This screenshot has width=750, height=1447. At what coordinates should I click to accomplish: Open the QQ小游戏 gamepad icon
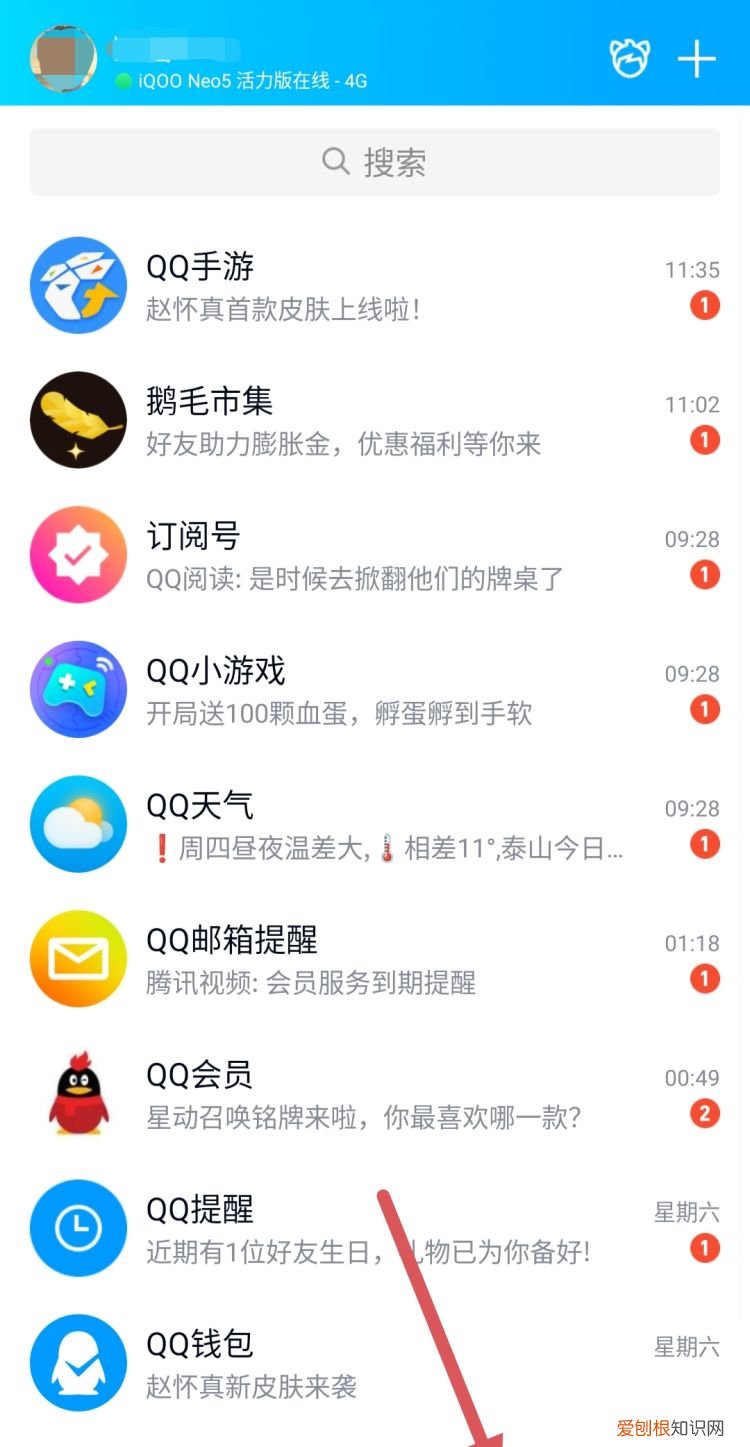coord(78,689)
